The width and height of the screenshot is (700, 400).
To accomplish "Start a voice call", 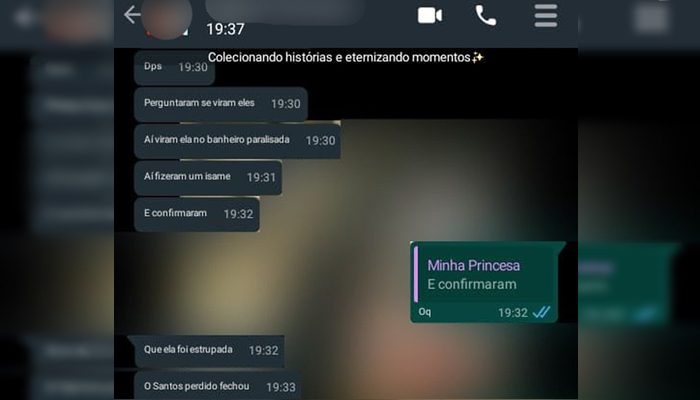I will click(486, 15).
